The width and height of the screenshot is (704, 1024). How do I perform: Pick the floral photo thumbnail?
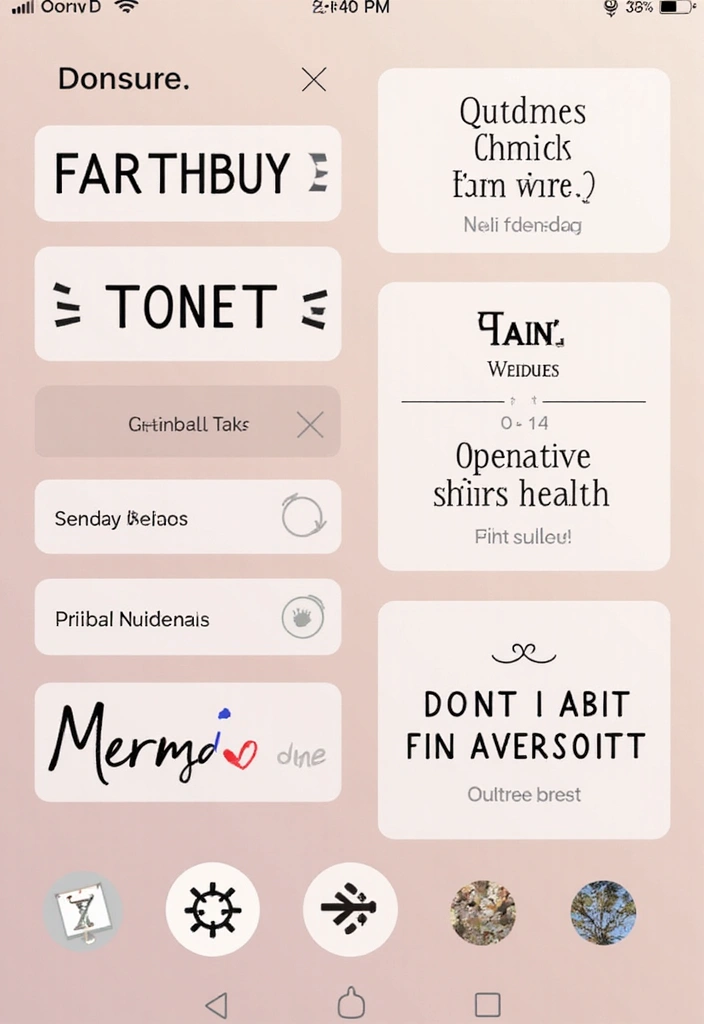tap(483, 912)
